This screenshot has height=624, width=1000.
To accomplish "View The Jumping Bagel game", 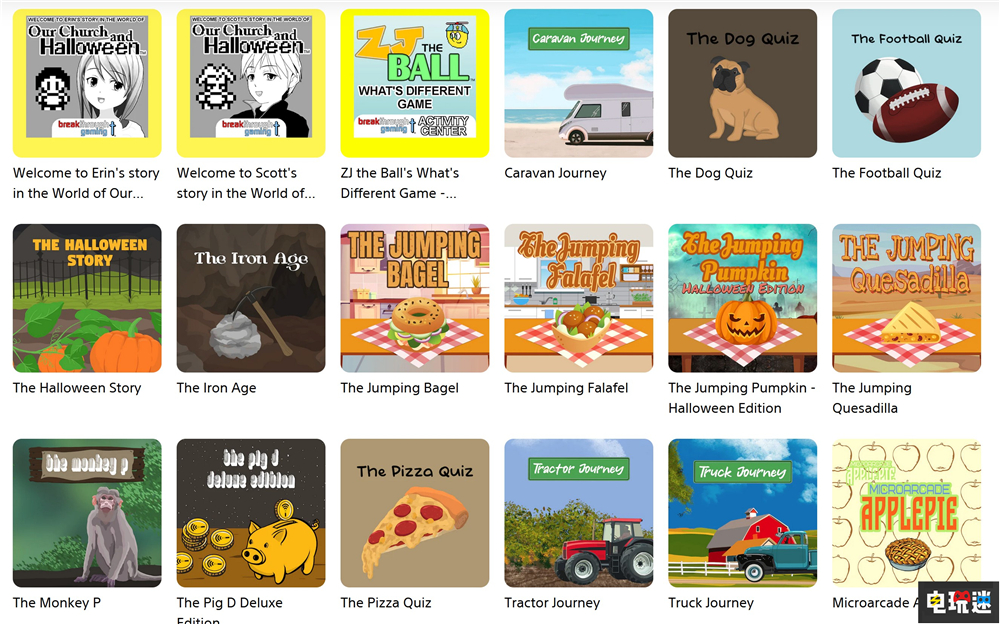I will [x=415, y=298].
